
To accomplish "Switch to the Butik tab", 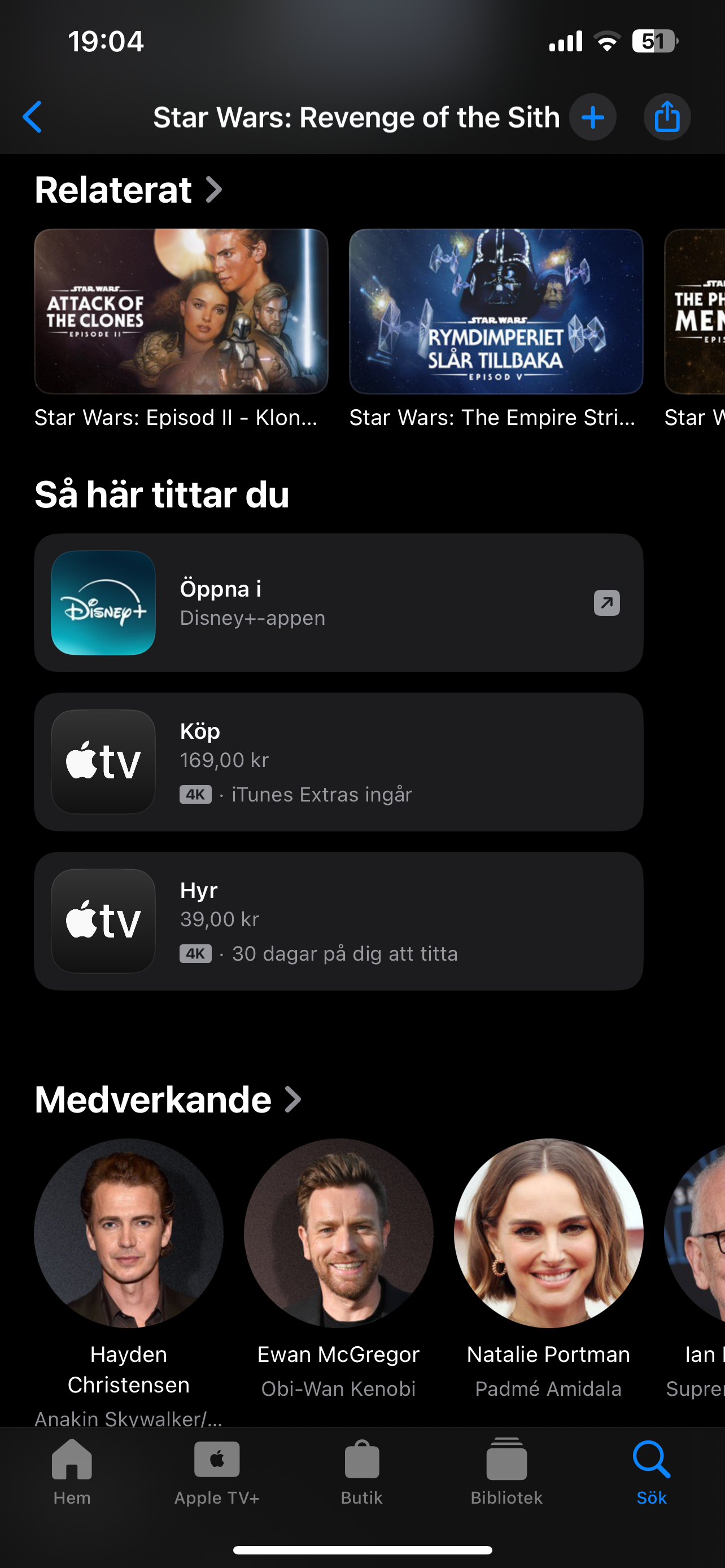I will click(361, 1470).
